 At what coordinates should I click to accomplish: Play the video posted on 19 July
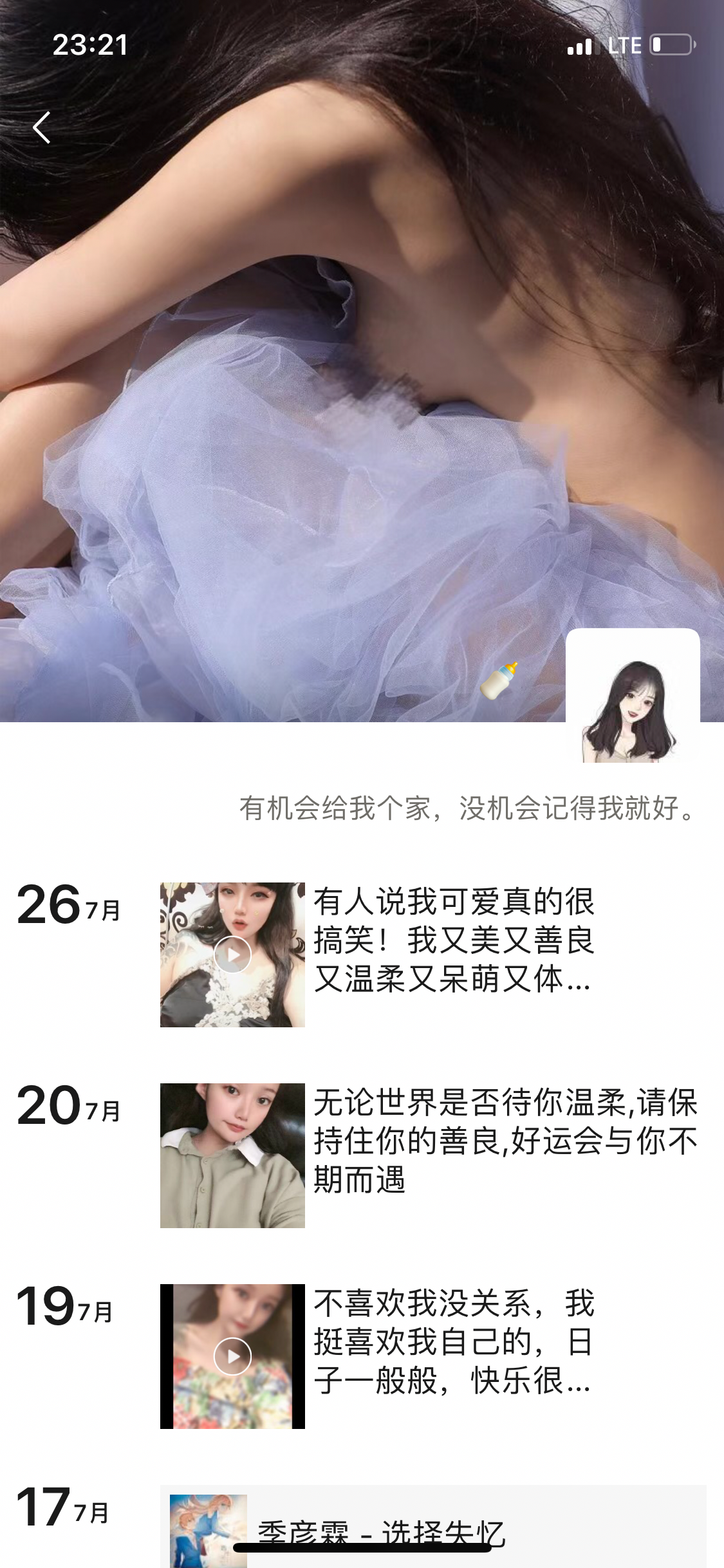tap(232, 1356)
